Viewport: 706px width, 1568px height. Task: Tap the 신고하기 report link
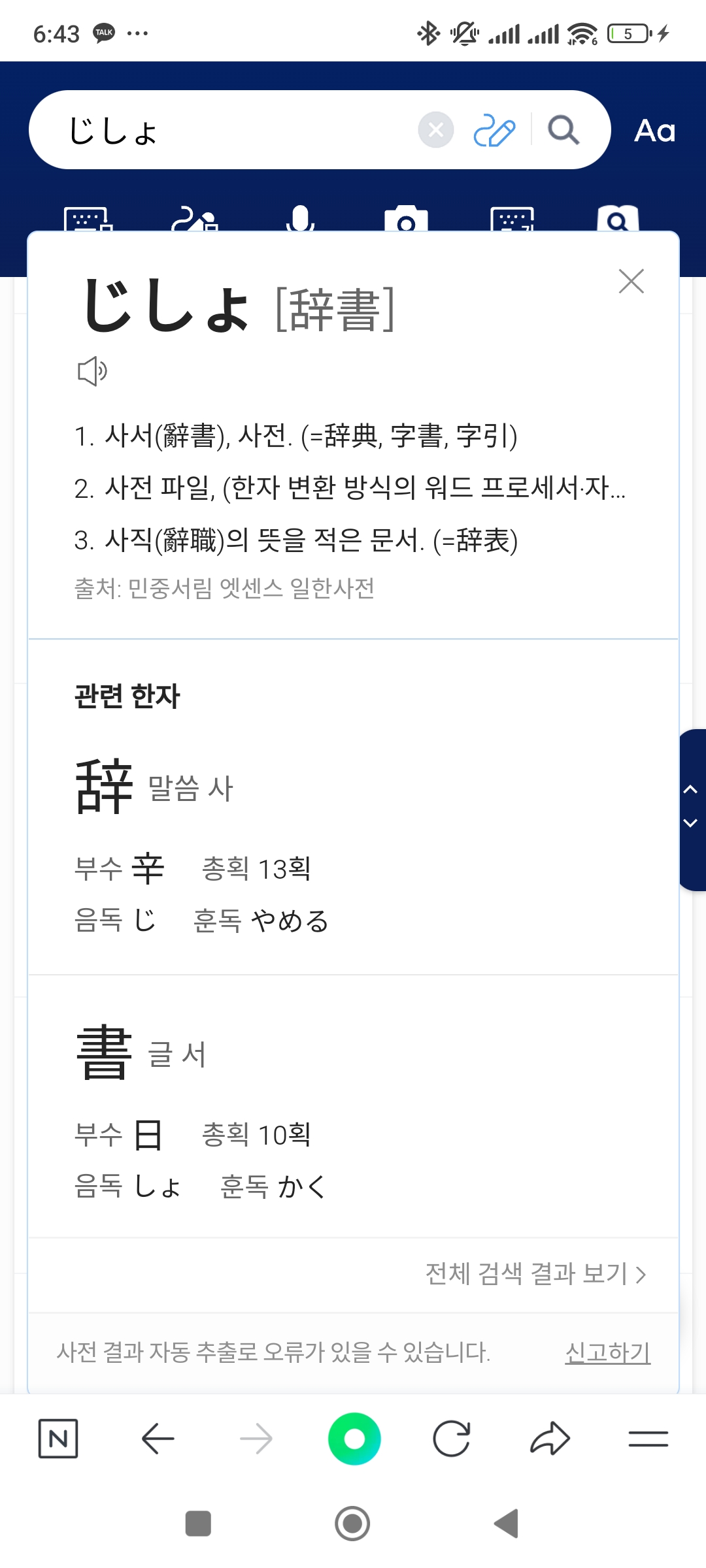coord(607,1352)
